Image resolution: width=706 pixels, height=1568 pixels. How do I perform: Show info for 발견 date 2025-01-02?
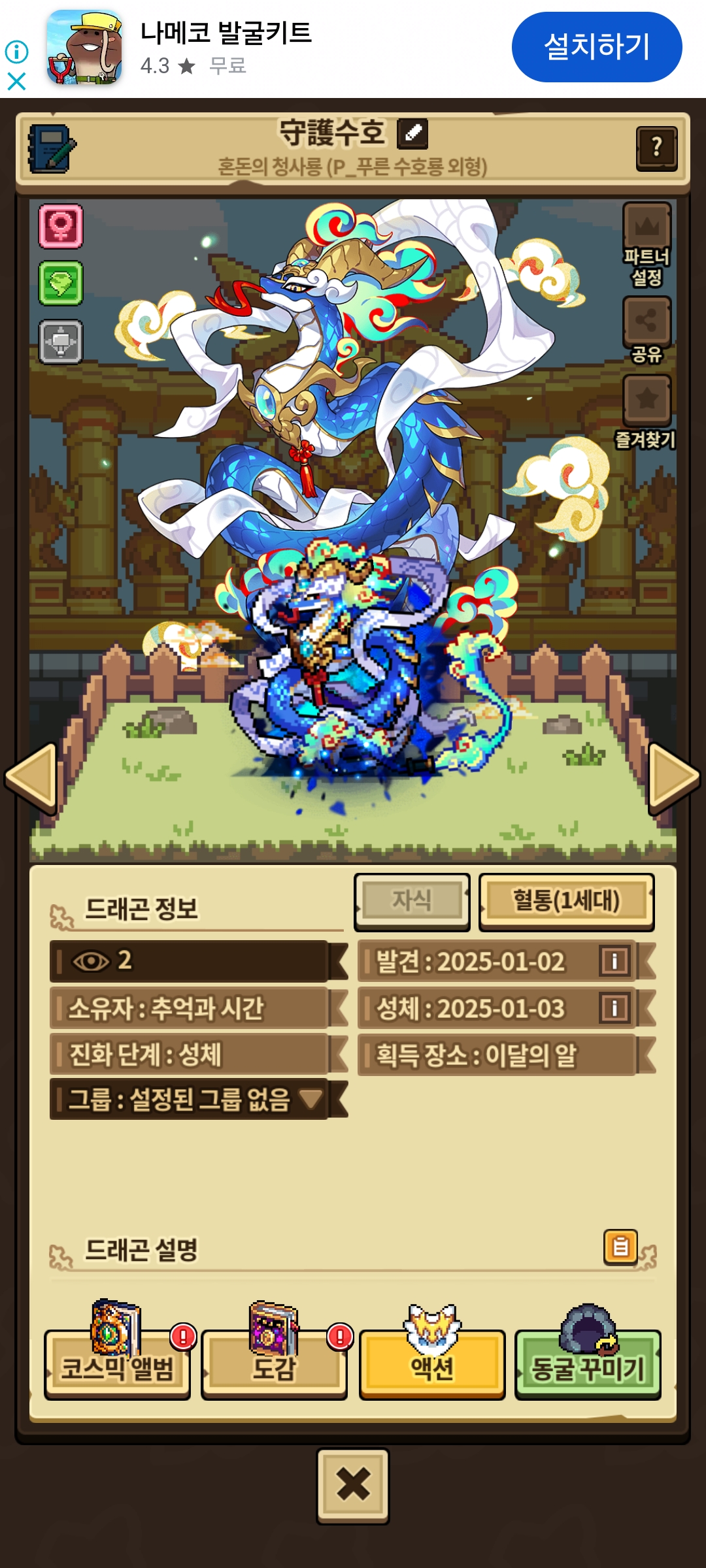click(x=614, y=961)
